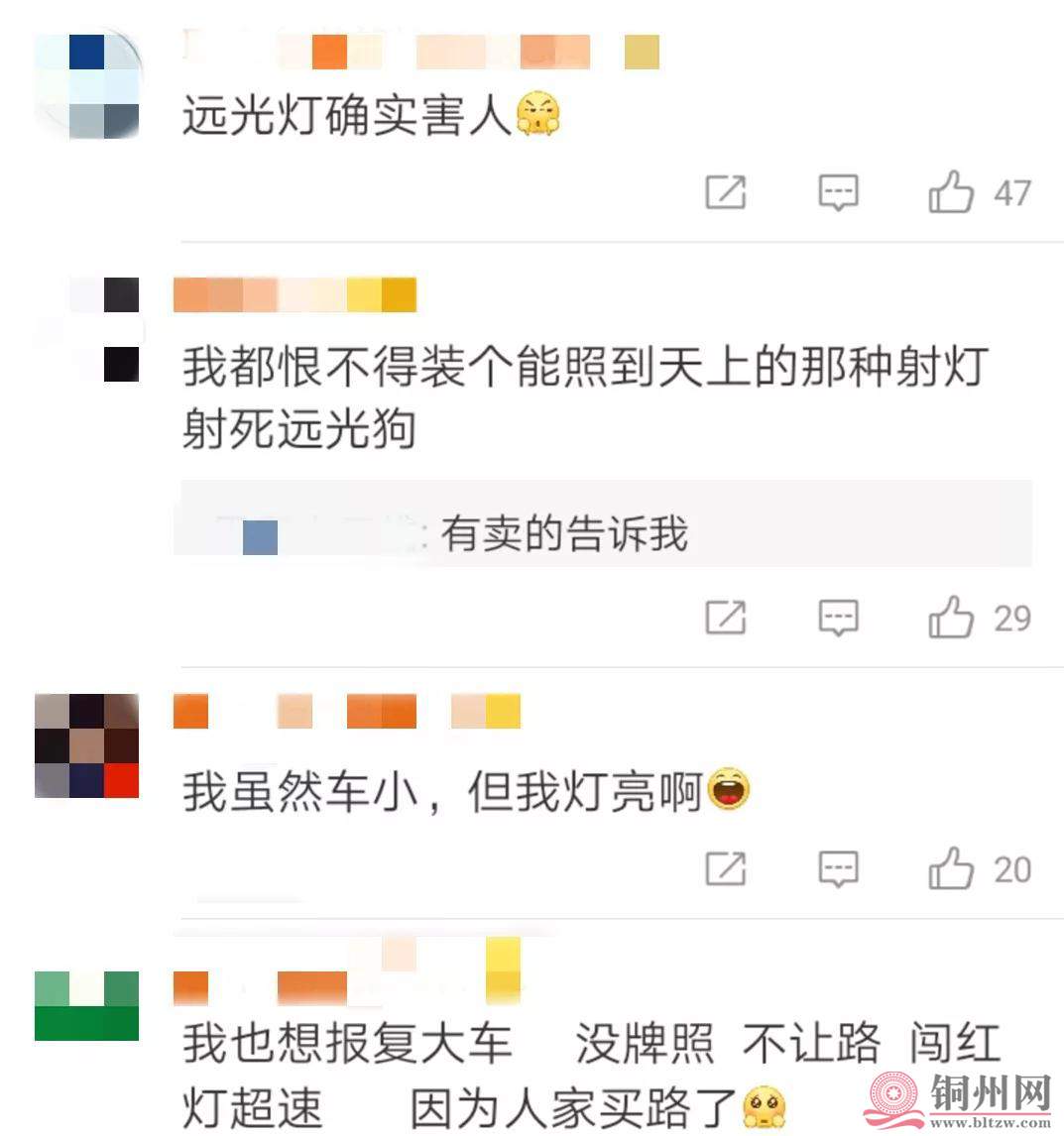Repost the comment "远光灯确实害人"
This screenshot has height=1136, width=1064.
click(x=726, y=192)
